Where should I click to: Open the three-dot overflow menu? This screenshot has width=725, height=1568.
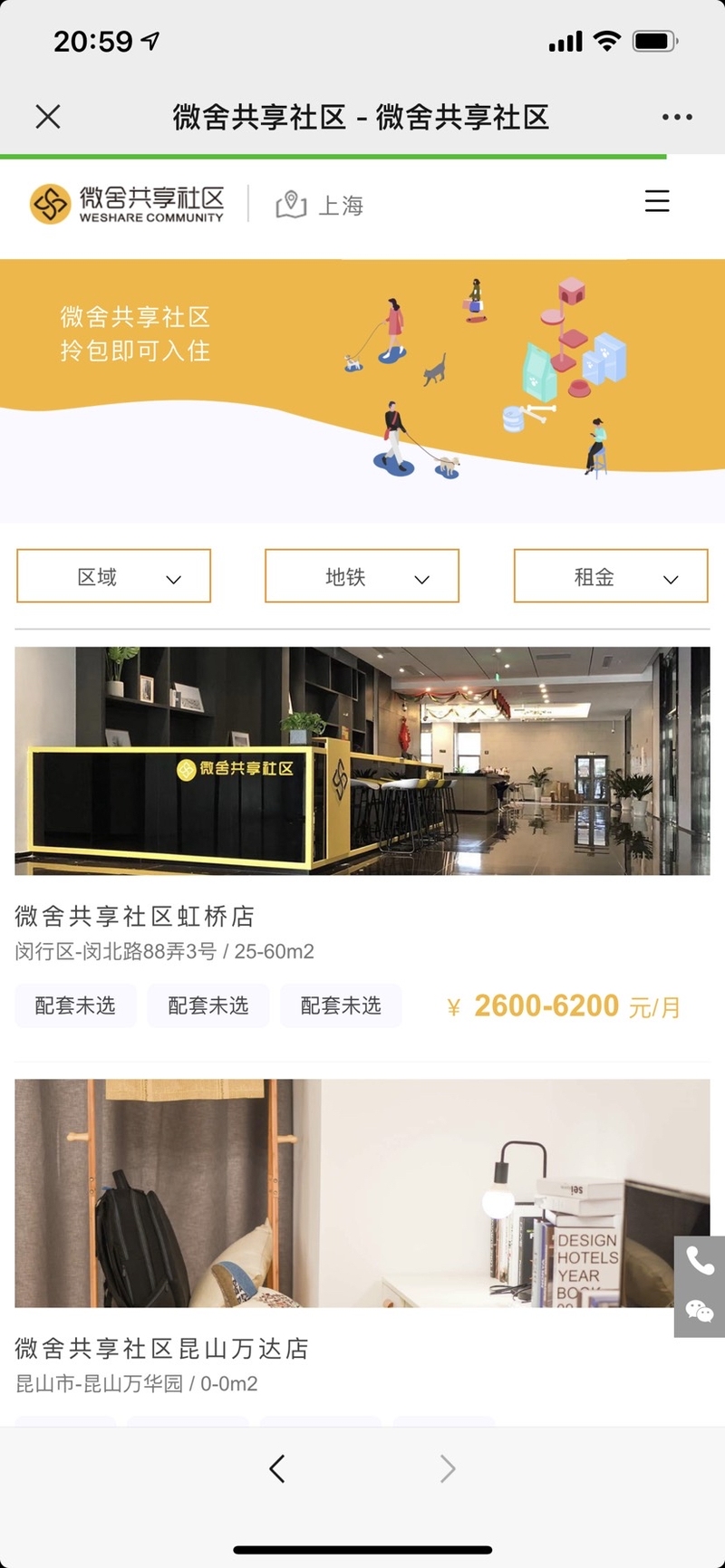coord(677,117)
